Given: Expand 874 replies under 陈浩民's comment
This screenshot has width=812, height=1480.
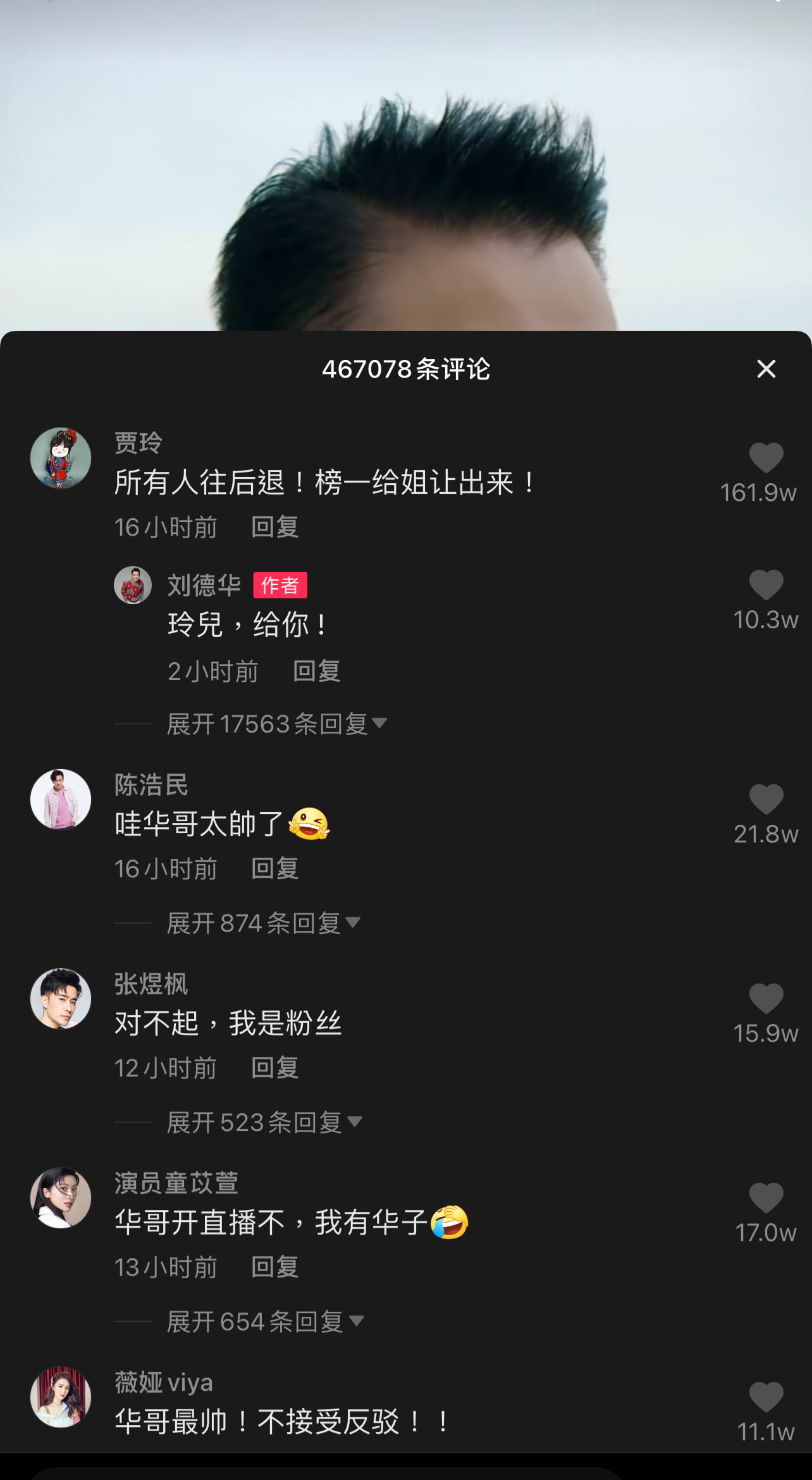Looking at the screenshot, I should (x=263, y=923).
